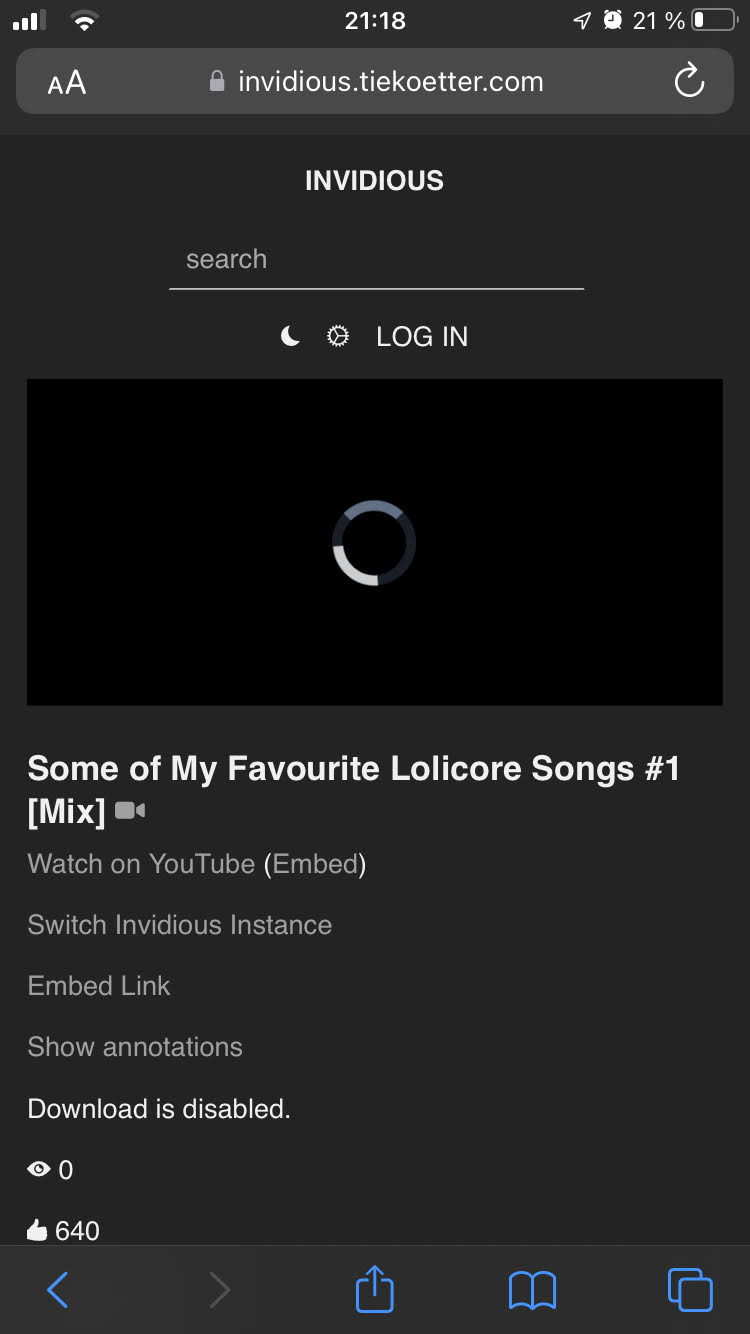Adjust text size with the AA button
The image size is (750, 1334).
[x=66, y=81]
